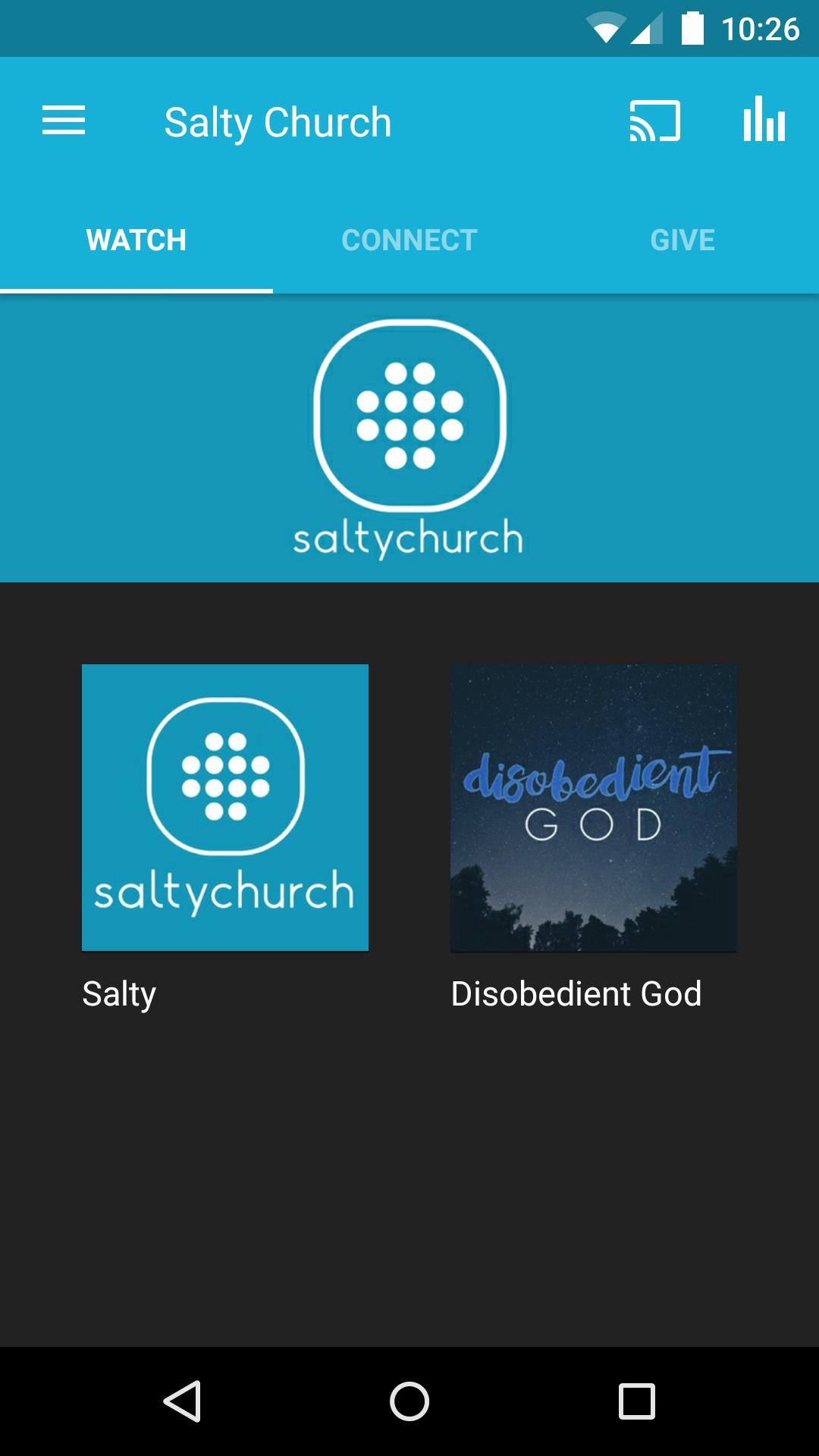Open the hamburger navigation menu
The image size is (819, 1456).
[x=64, y=121]
